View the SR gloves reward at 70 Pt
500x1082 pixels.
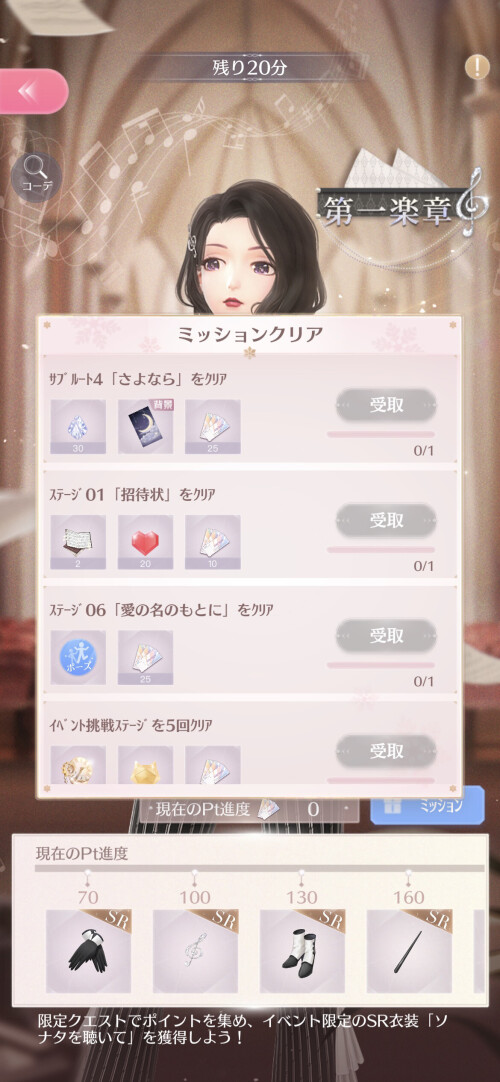click(88, 951)
